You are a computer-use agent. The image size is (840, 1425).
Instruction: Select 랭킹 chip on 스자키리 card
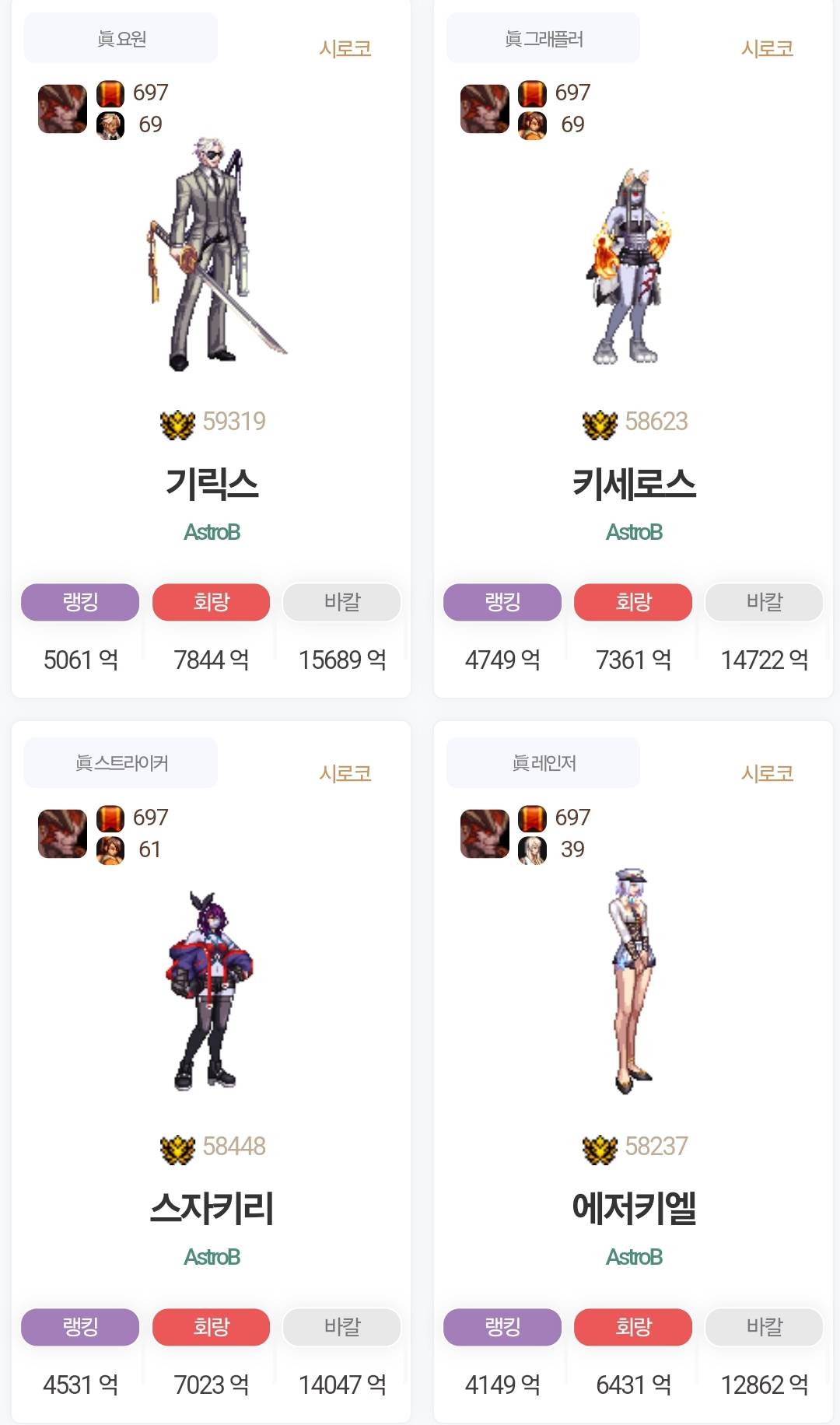(80, 1327)
